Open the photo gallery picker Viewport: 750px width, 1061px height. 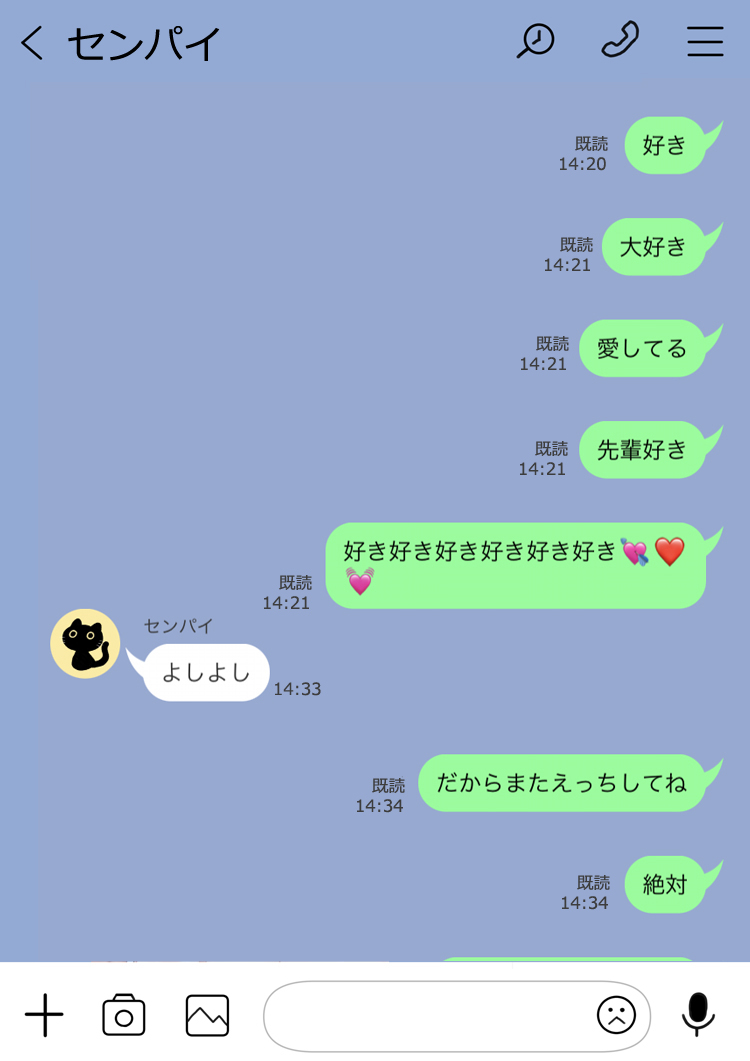point(207,1015)
